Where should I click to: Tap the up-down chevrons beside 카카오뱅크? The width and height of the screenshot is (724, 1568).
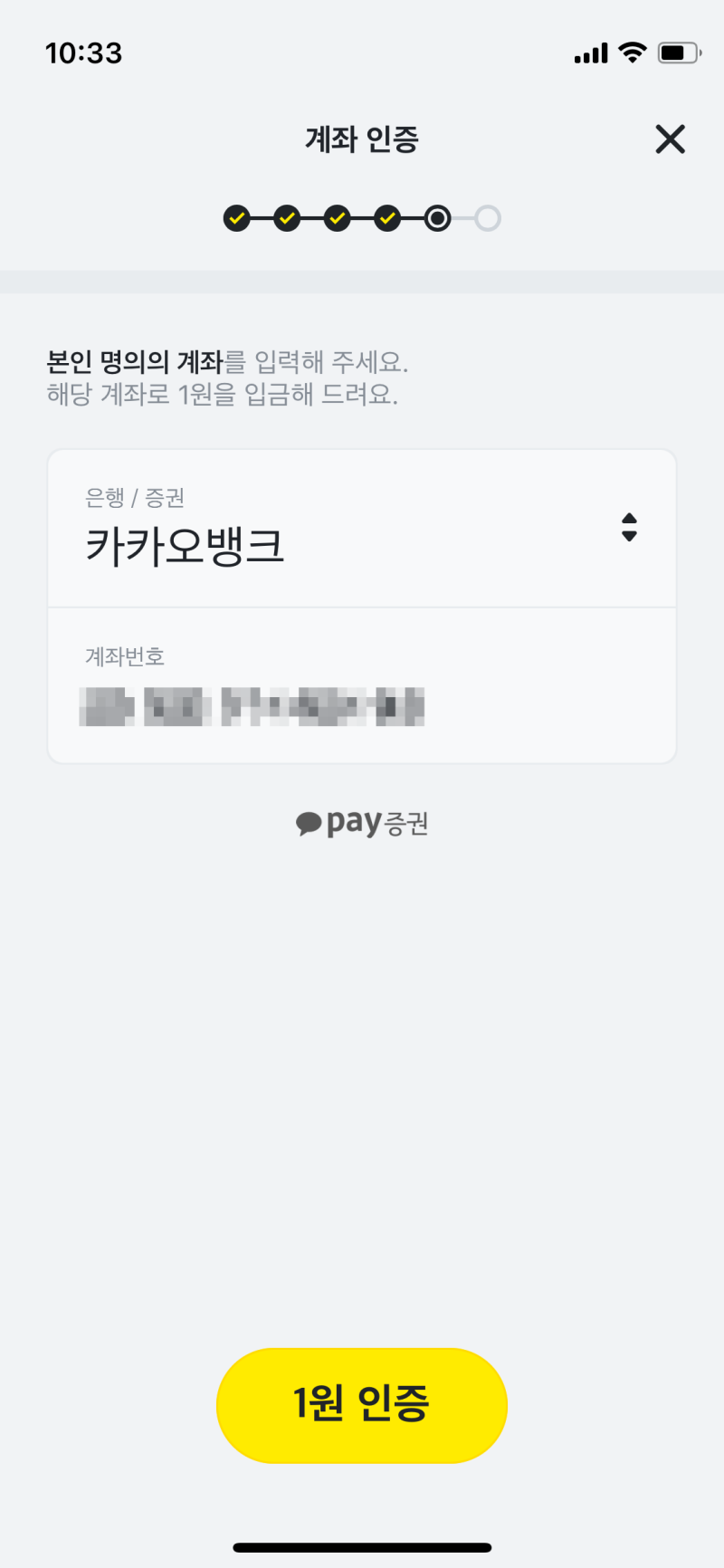coord(629,529)
